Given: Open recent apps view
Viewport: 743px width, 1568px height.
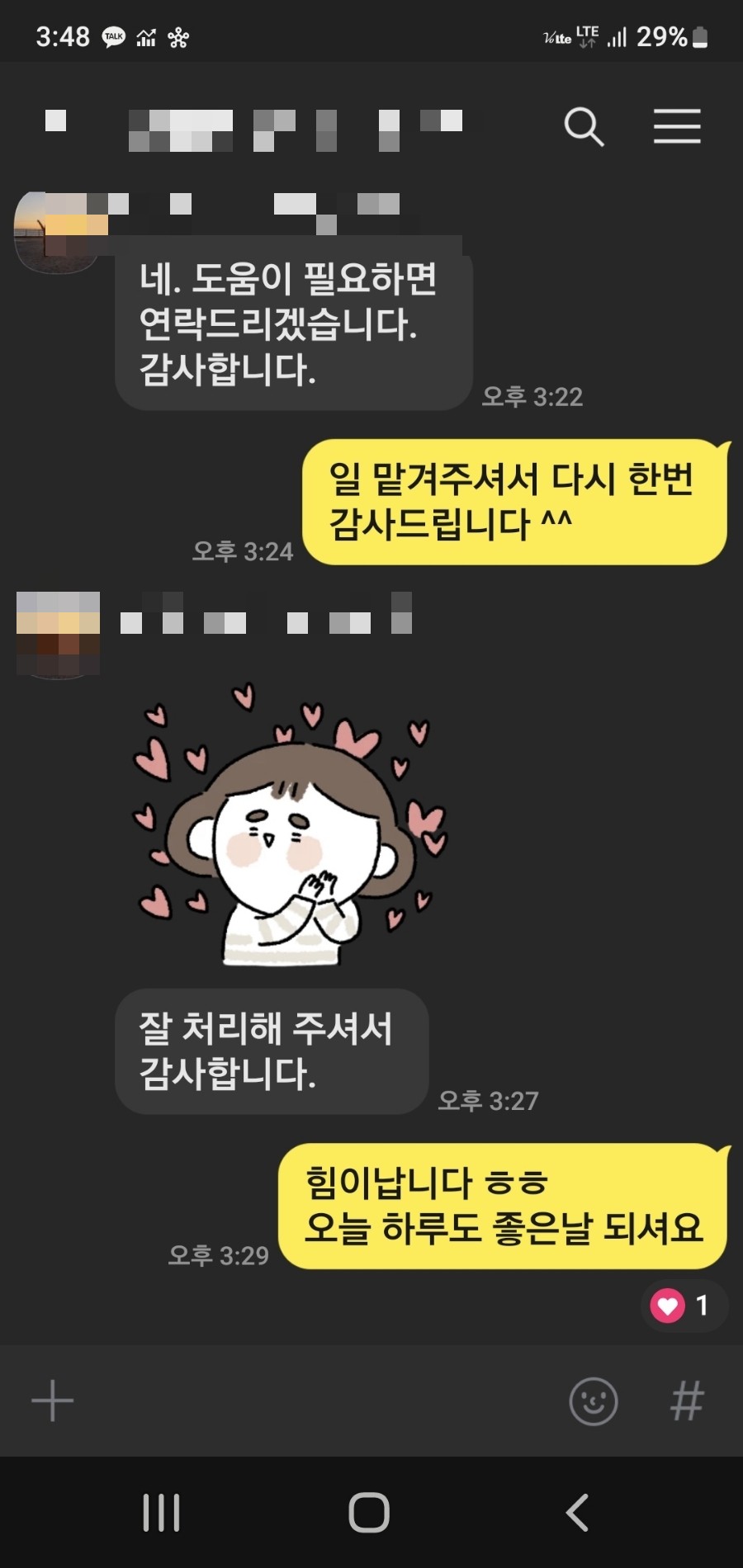Looking at the screenshot, I should [x=161, y=1512].
